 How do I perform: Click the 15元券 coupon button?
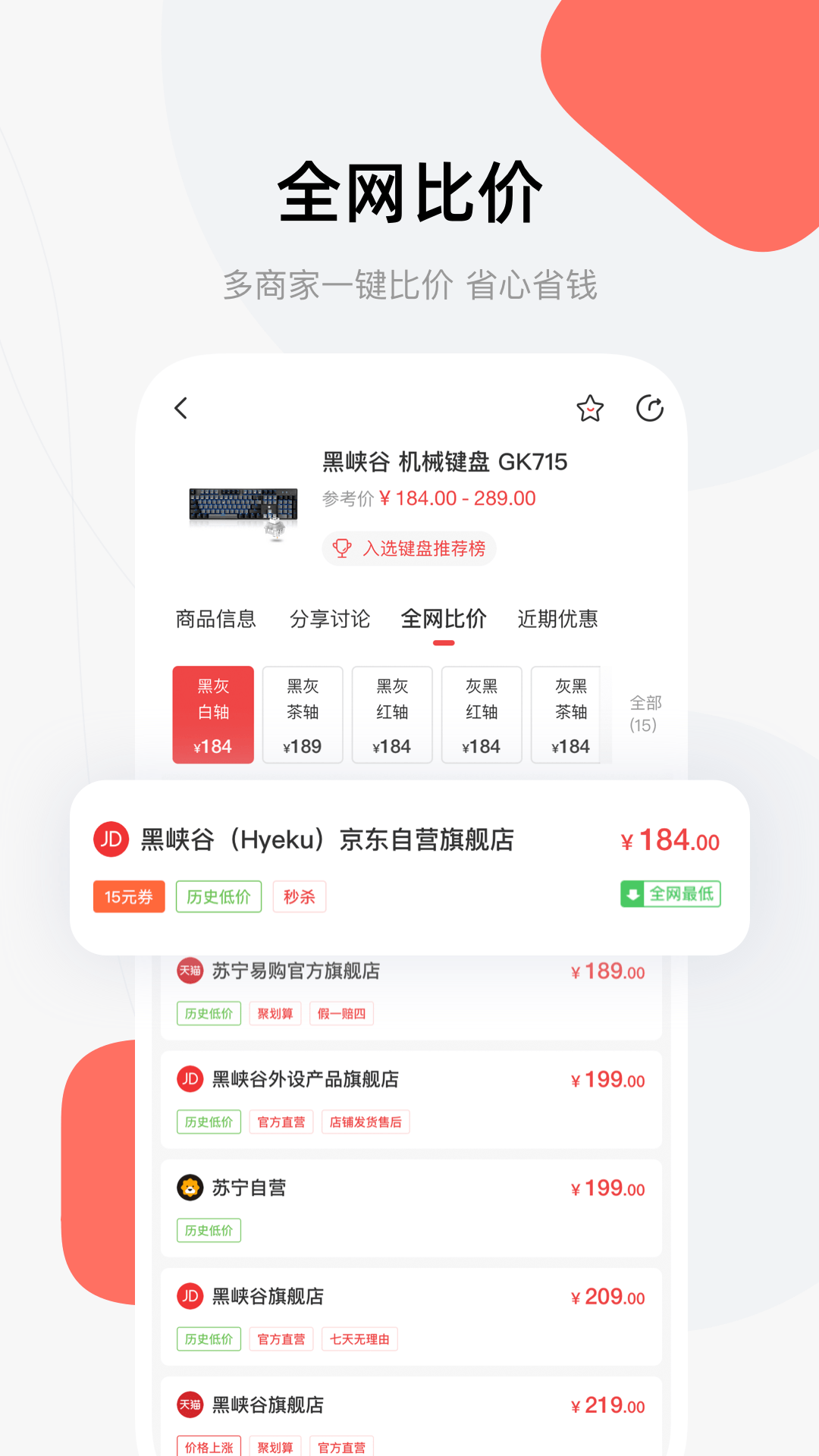pyautogui.click(x=128, y=896)
